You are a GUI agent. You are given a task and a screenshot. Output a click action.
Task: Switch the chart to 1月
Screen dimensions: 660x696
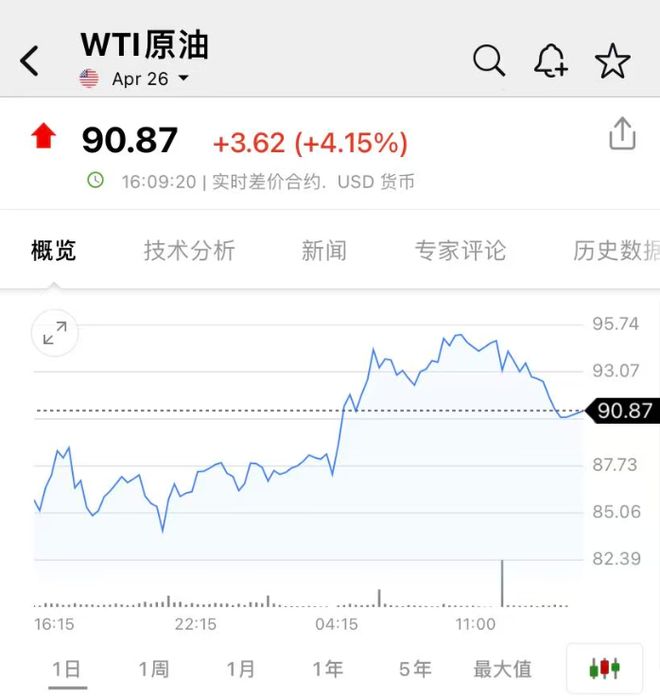(240, 669)
